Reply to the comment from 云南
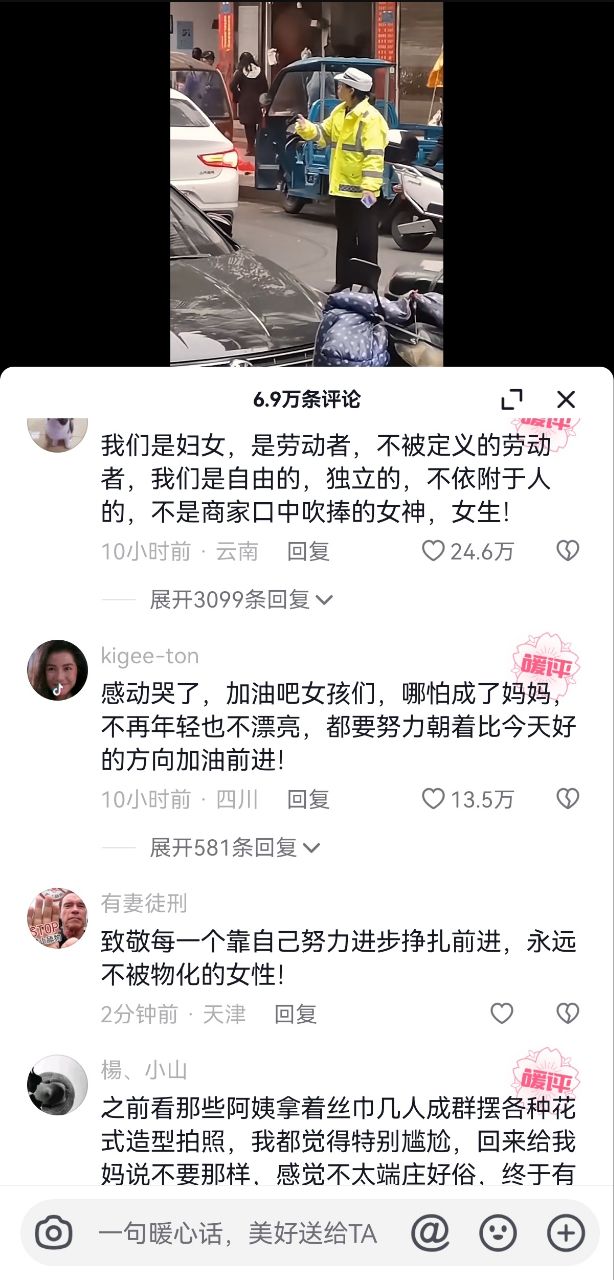This screenshot has height=1280, width=614. click(308, 551)
